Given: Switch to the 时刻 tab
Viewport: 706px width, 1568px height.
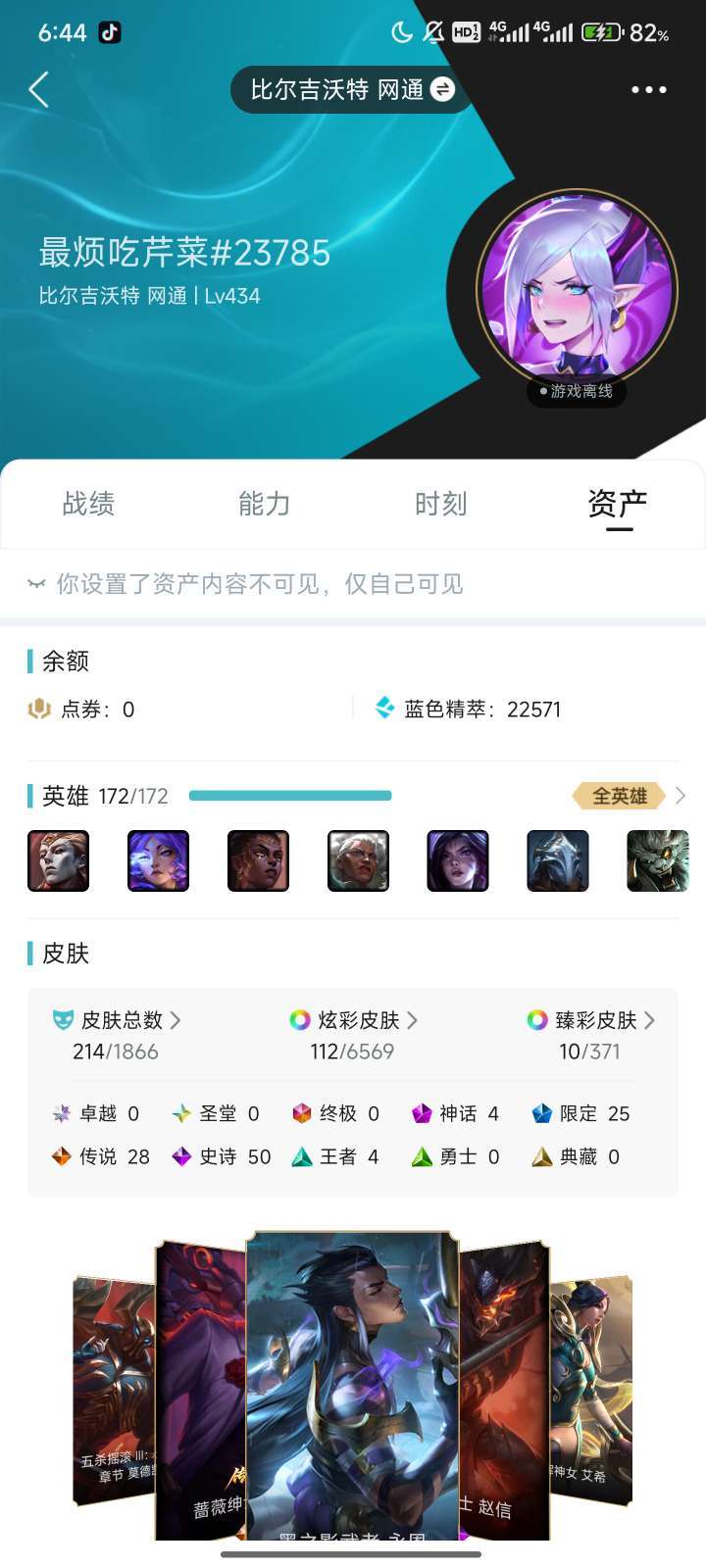Looking at the screenshot, I should 440,504.
